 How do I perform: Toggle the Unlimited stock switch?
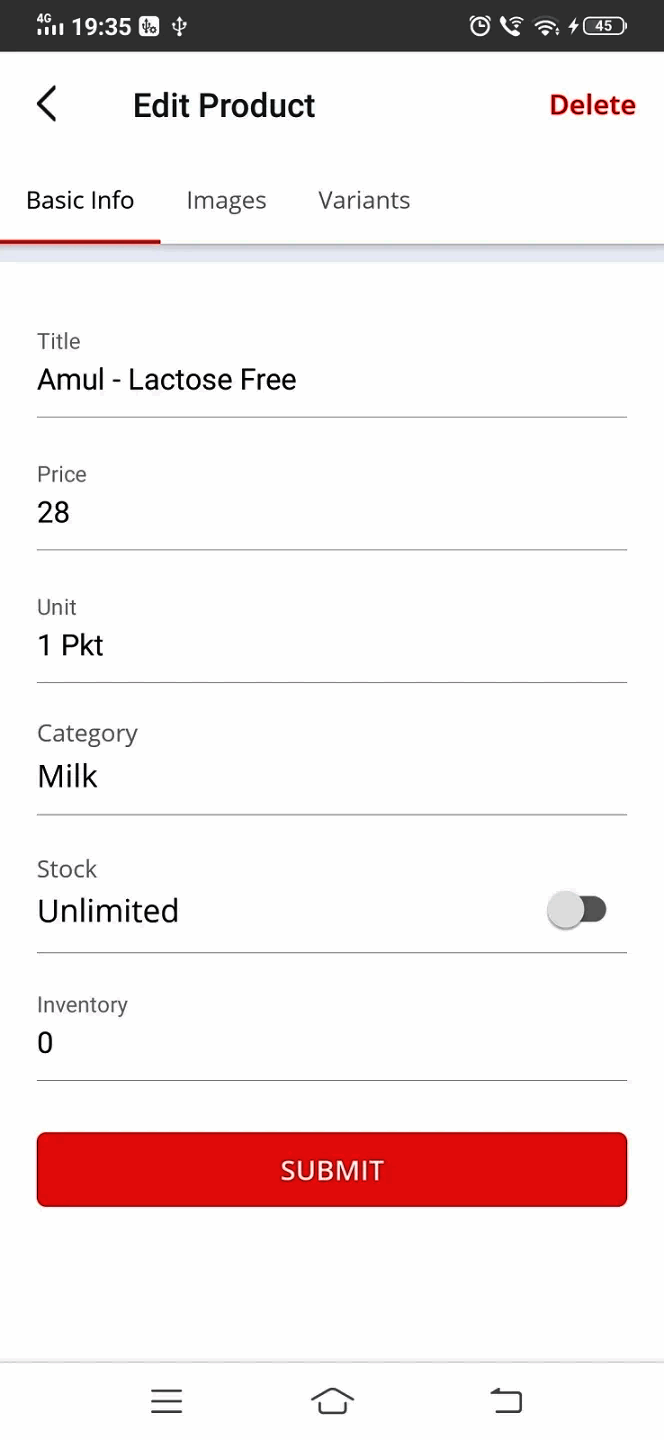click(578, 910)
